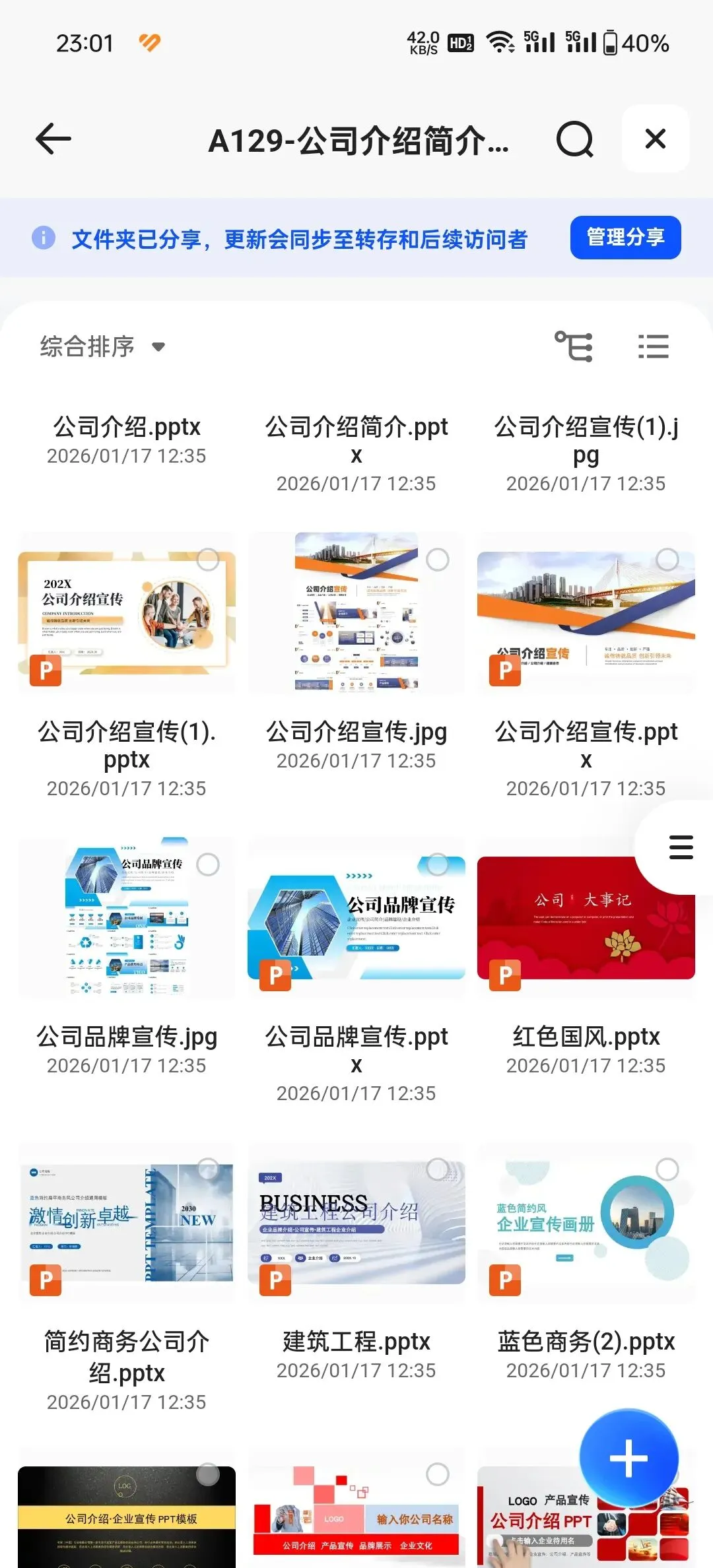This screenshot has width=713, height=1568.
Task: Expand the 综合排序 sort dropdown
Action: [102, 346]
